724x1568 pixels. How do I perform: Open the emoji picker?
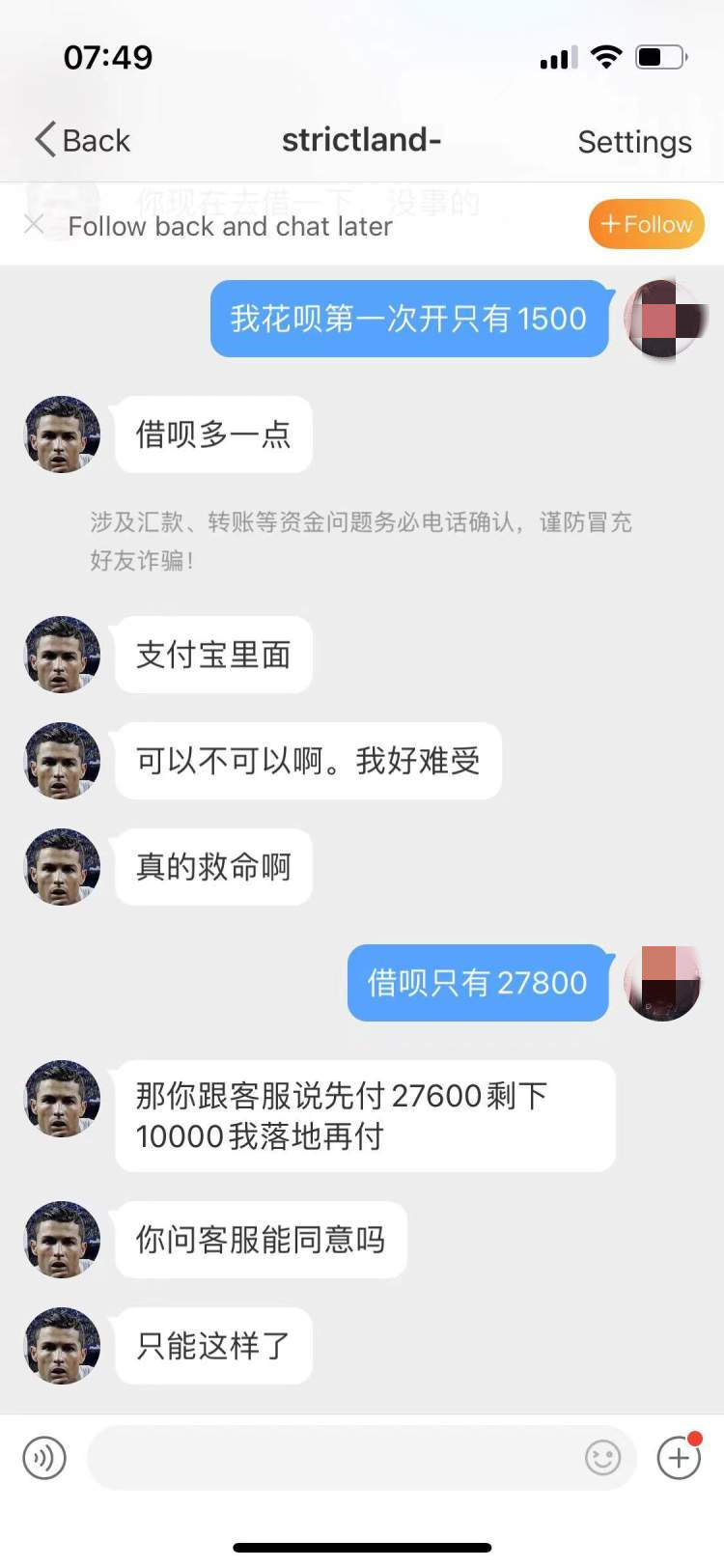(602, 1457)
